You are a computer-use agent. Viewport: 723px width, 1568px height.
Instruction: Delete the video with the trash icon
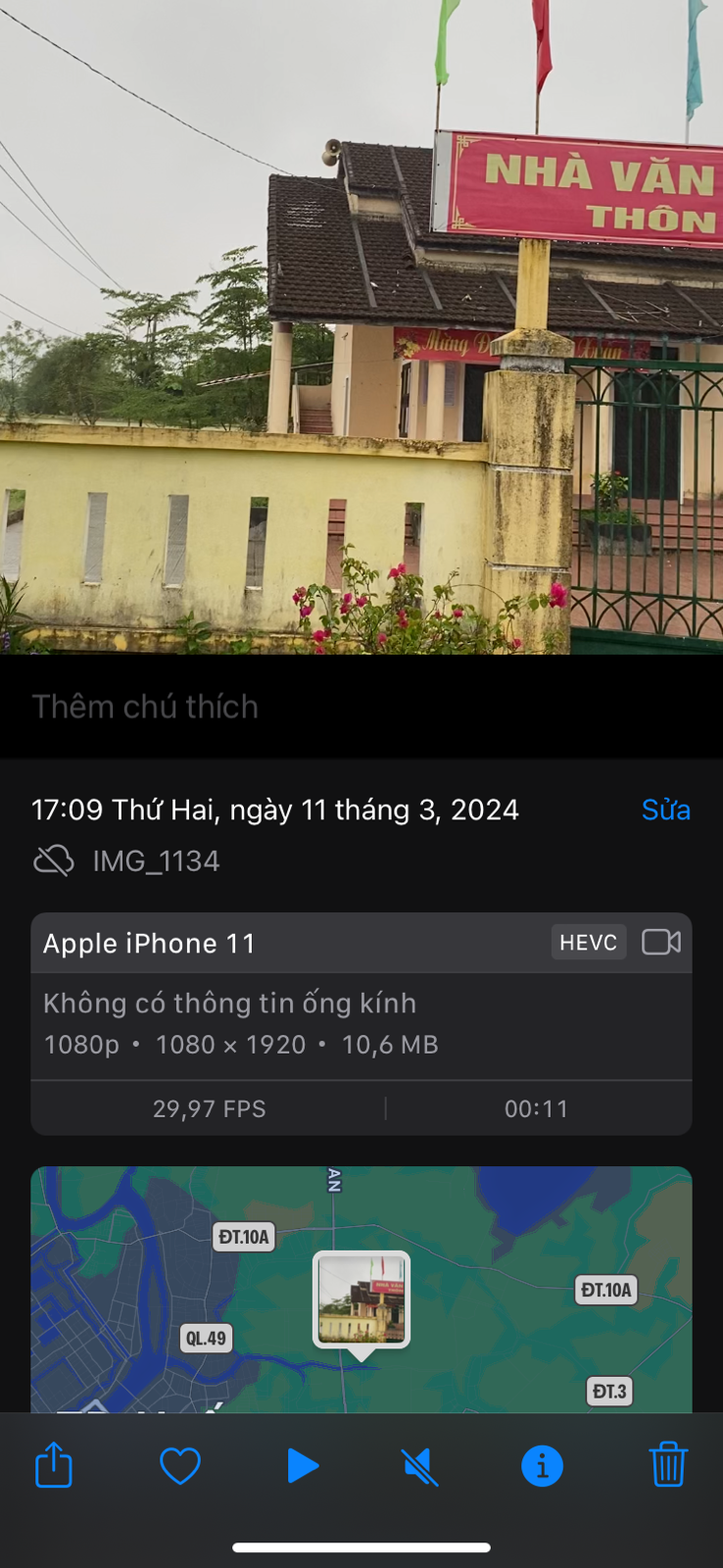click(668, 1465)
